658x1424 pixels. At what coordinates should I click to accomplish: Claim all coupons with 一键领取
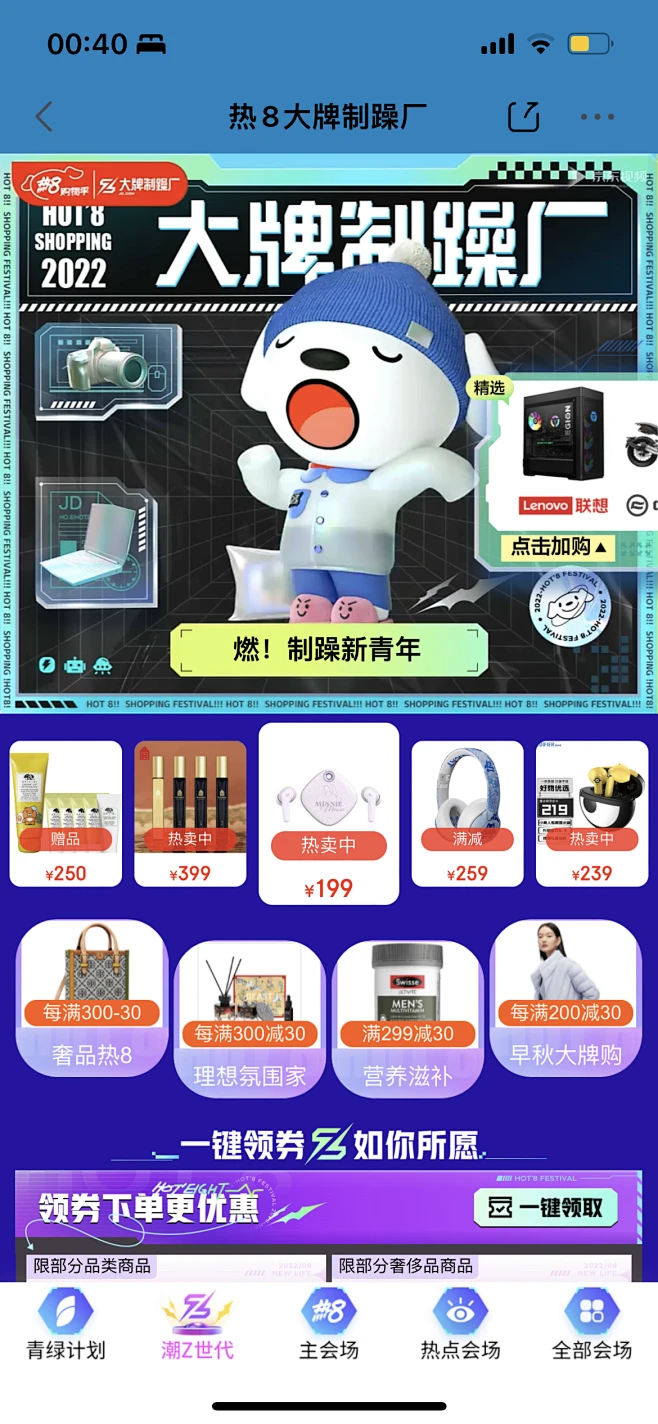coord(546,1208)
